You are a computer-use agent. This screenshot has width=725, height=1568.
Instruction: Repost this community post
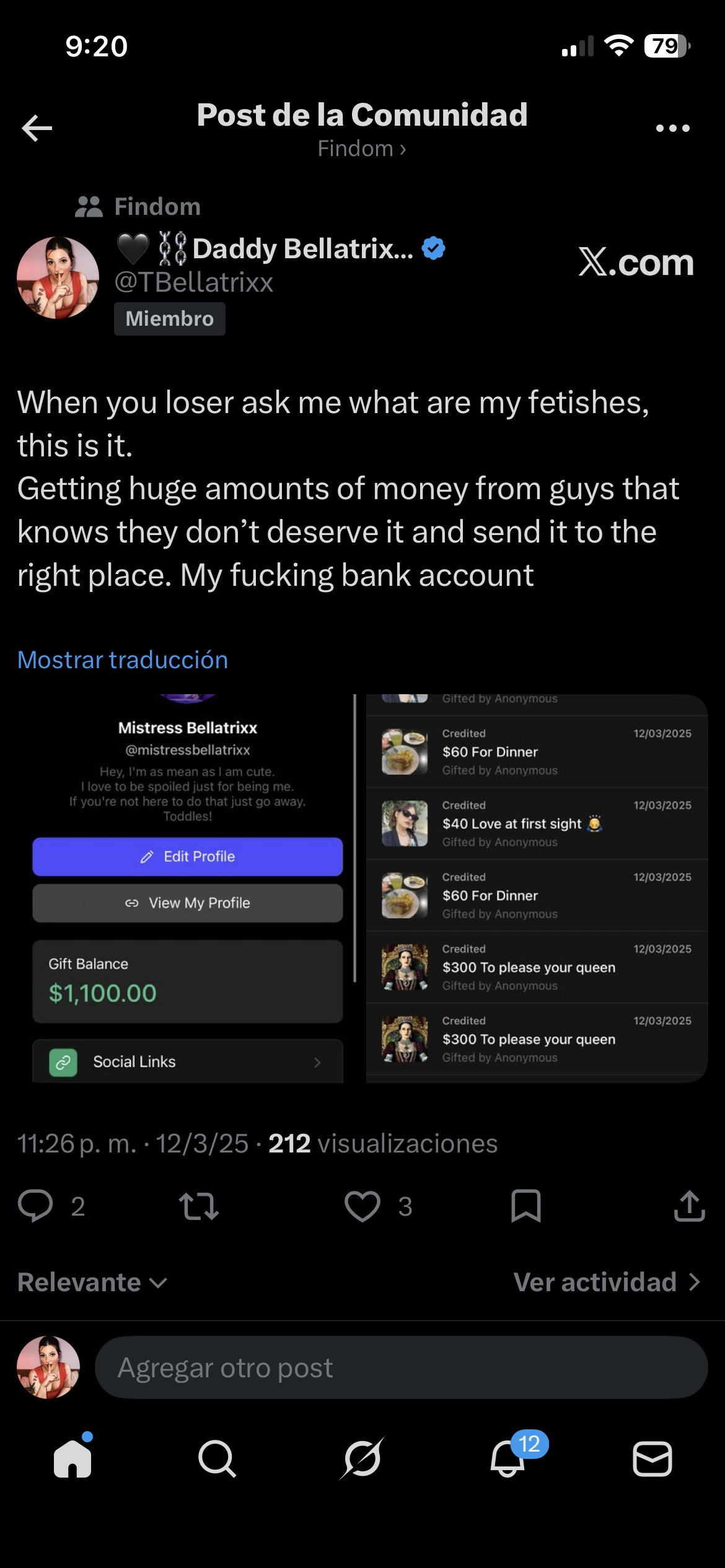tap(198, 1206)
